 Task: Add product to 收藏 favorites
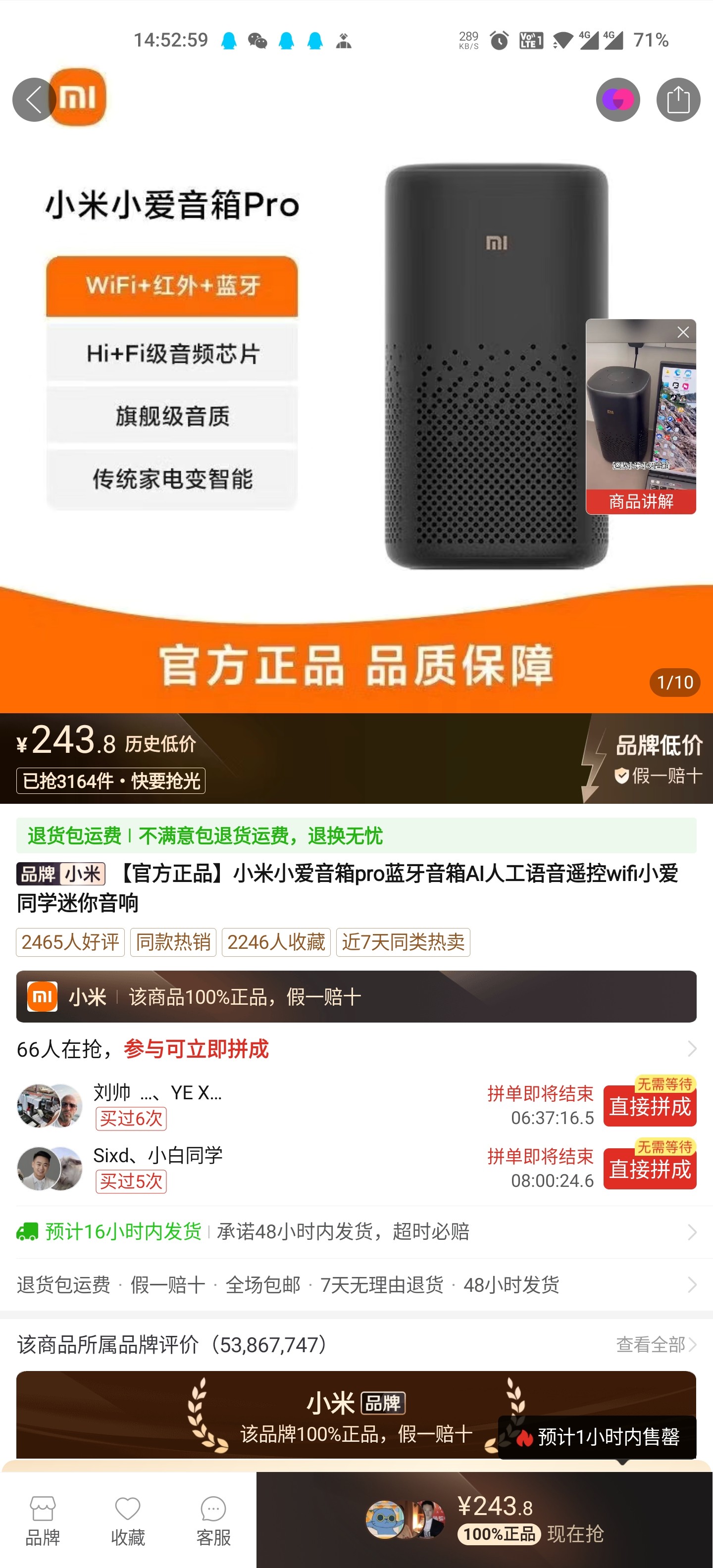tap(128, 1521)
